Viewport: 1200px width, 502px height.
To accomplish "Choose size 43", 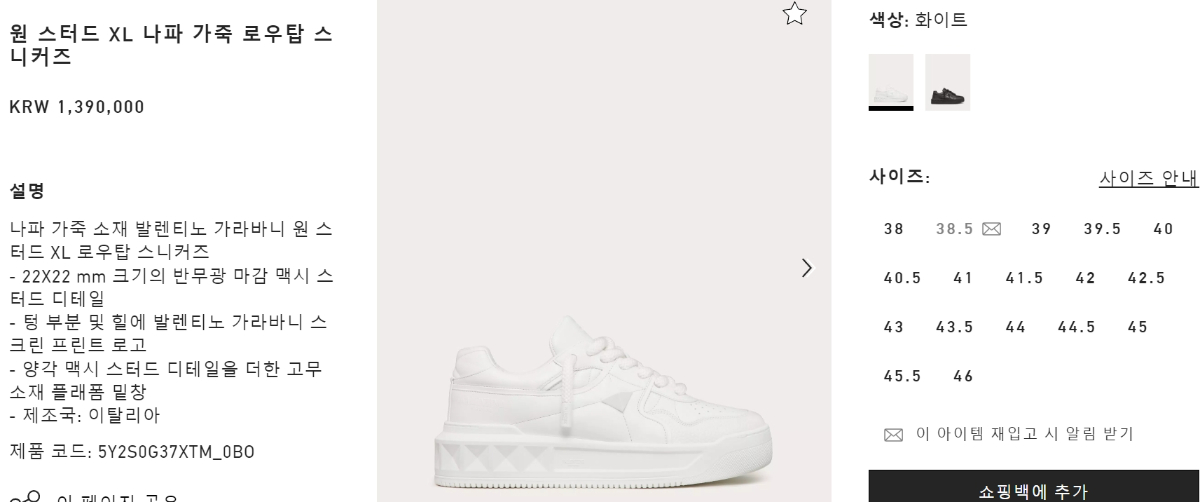I will (x=894, y=327).
